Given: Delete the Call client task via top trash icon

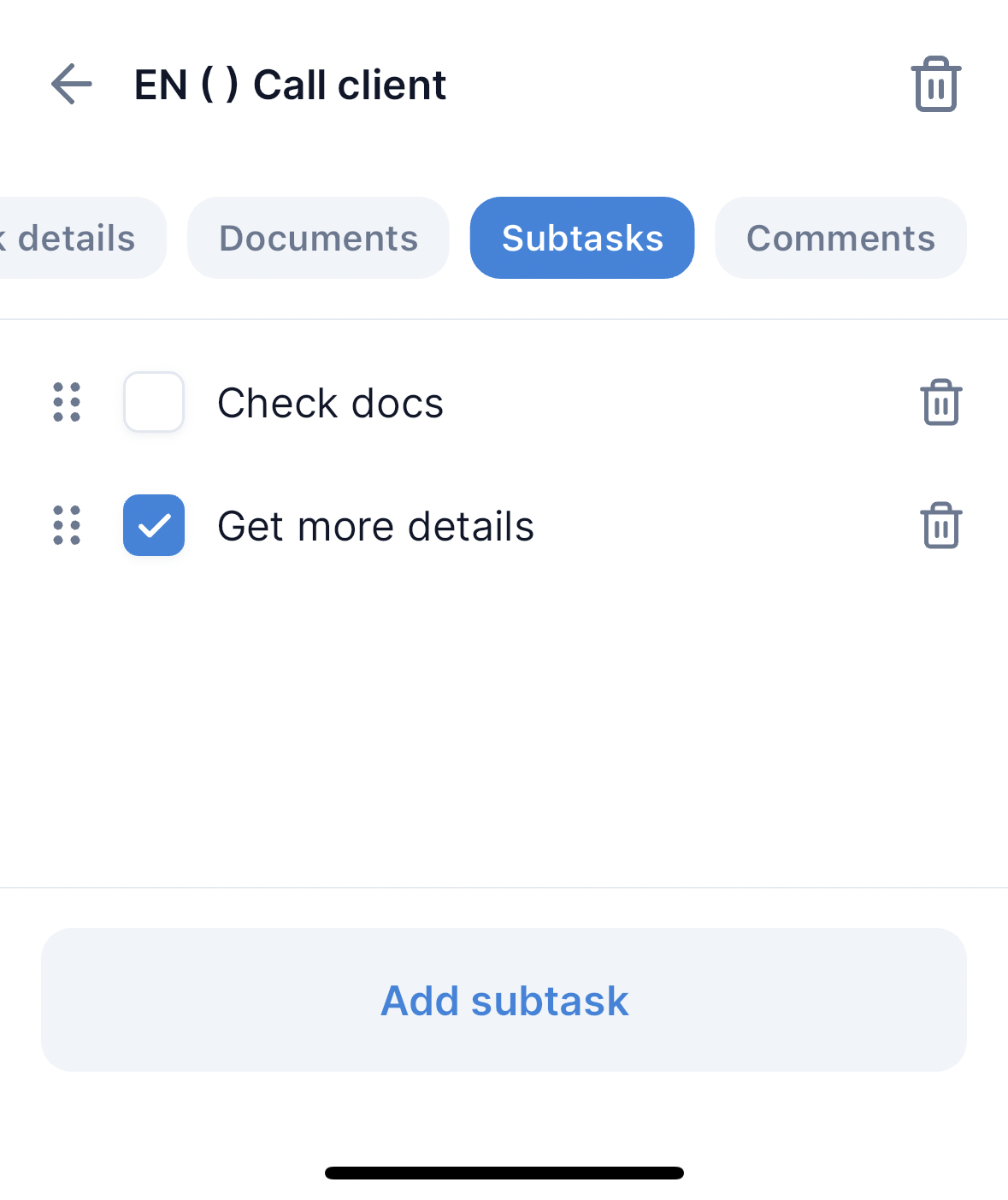Looking at the screenshot, I should [936, 85].
